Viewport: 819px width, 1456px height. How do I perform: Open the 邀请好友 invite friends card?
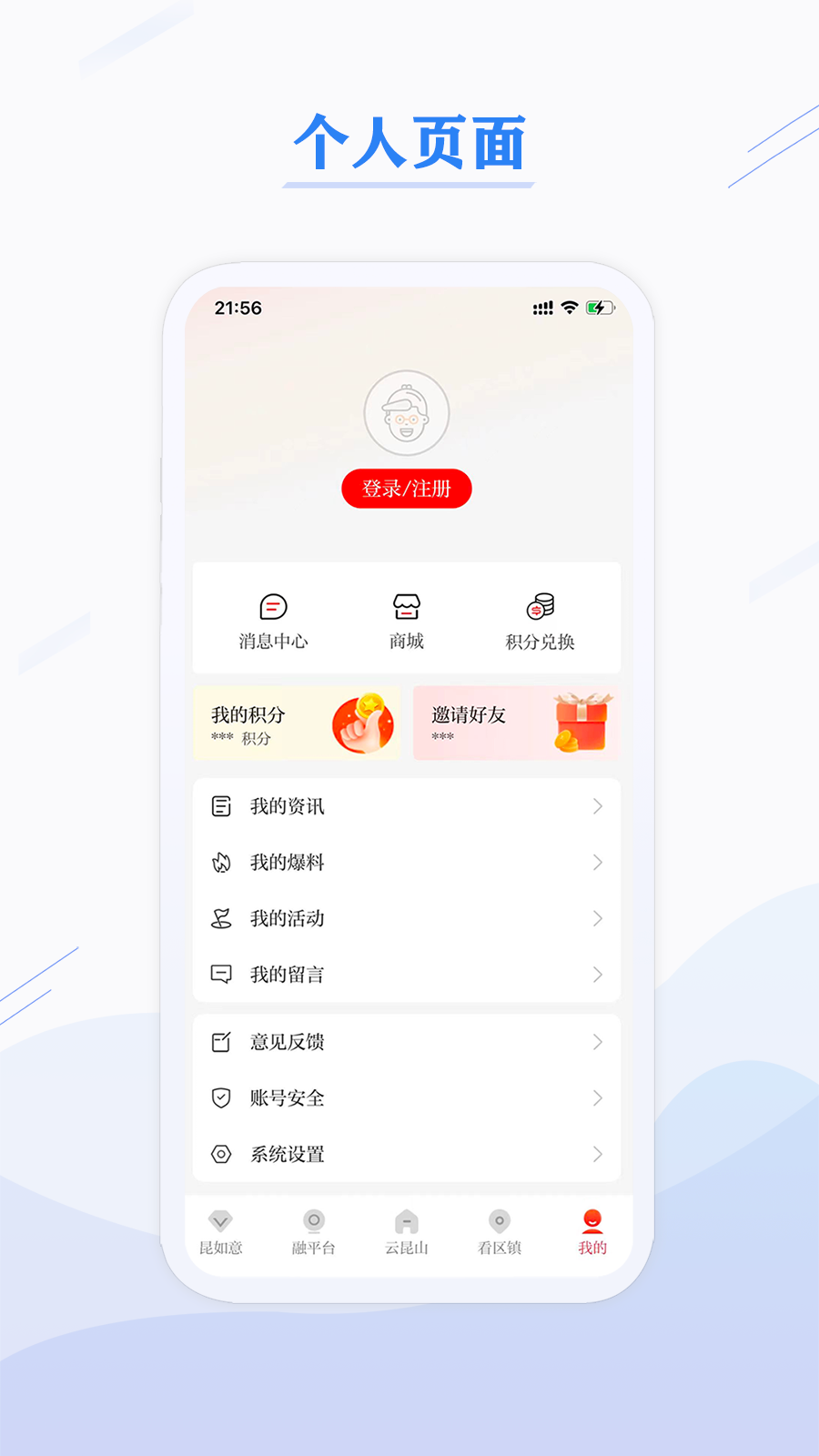click(516, 723)
